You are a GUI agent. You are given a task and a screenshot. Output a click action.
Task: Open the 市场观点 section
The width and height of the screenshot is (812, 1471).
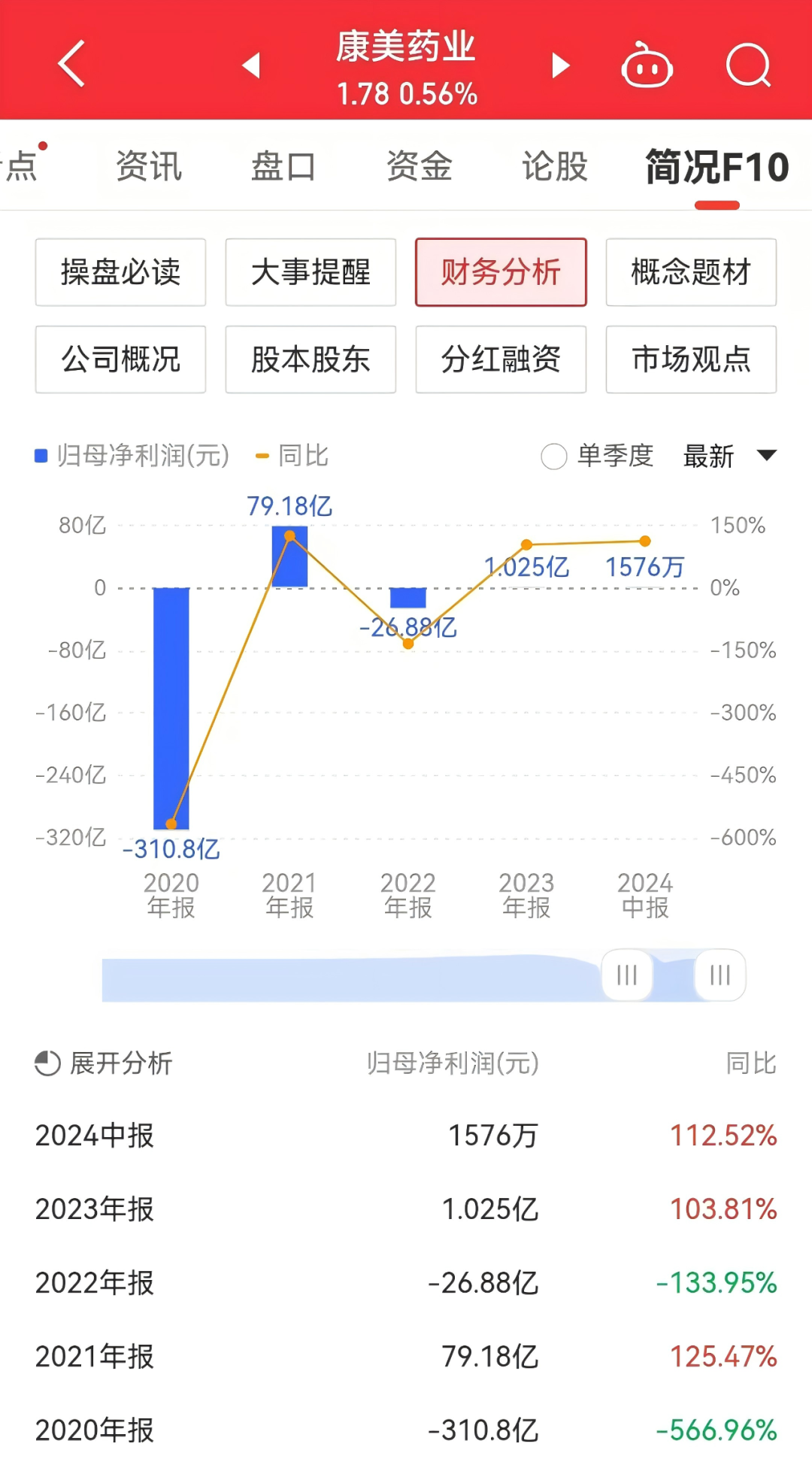click(x=691, y=359)
